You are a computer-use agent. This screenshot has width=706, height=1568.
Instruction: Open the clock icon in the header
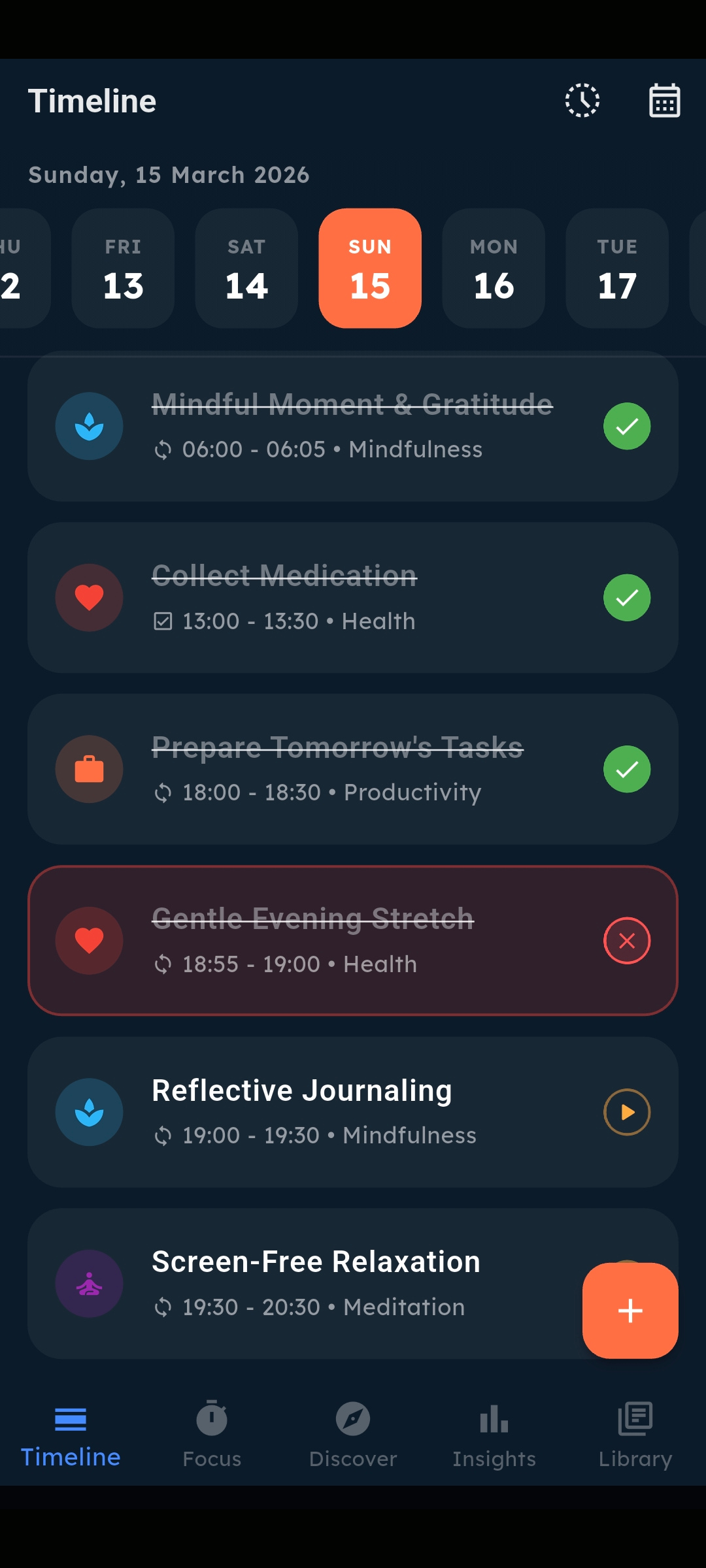click(581, 101)
